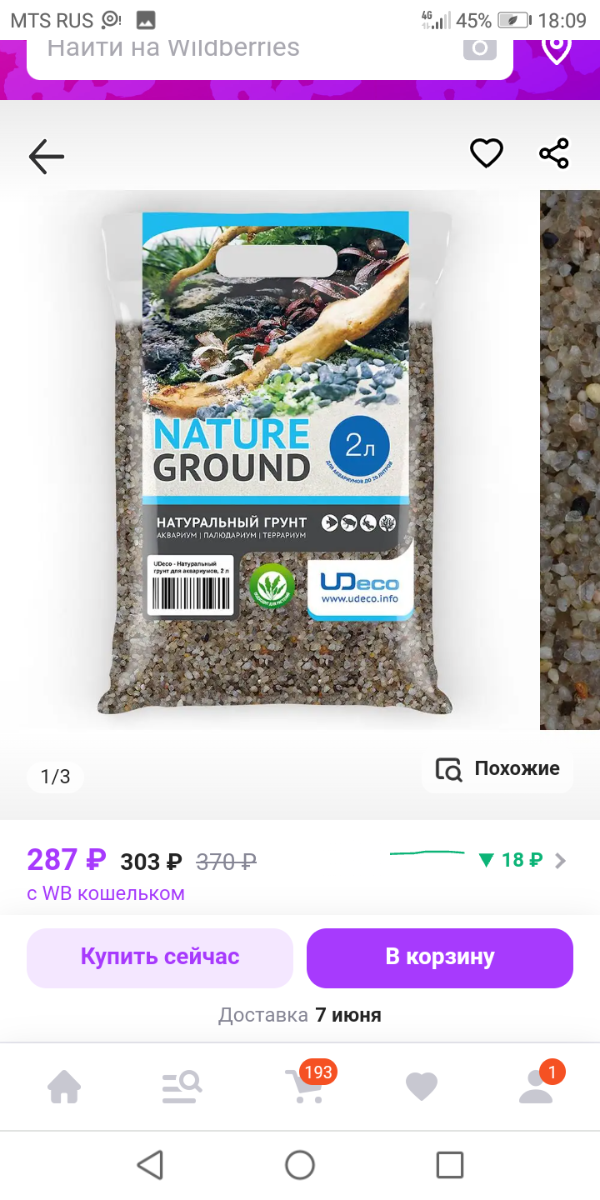The height and width of the screenshot is (1200, 600).
Task: Add product to favorites with heart
Action: point(487,154)
